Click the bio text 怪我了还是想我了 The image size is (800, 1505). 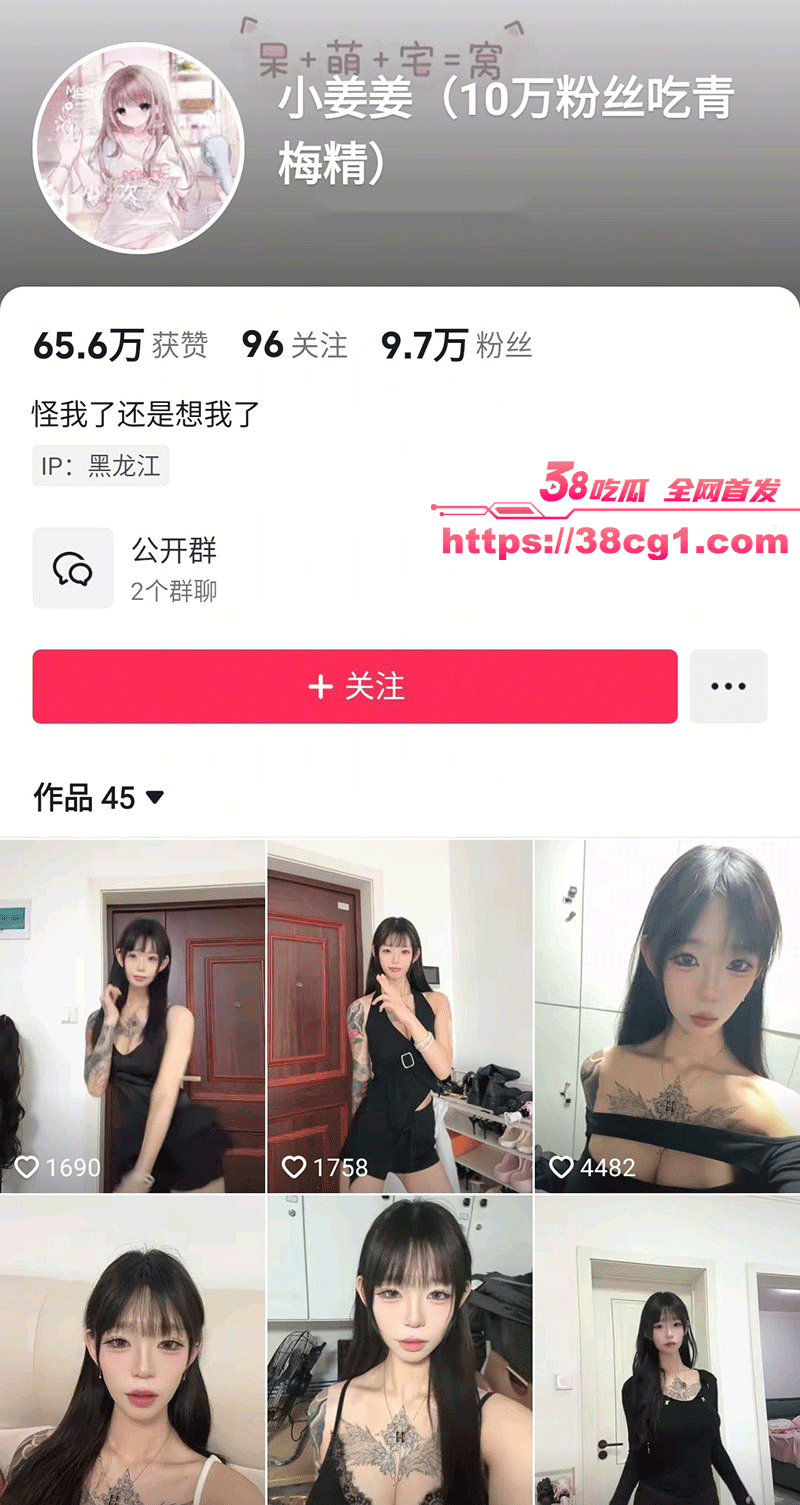pyautogui.click(x=143, y=414)
